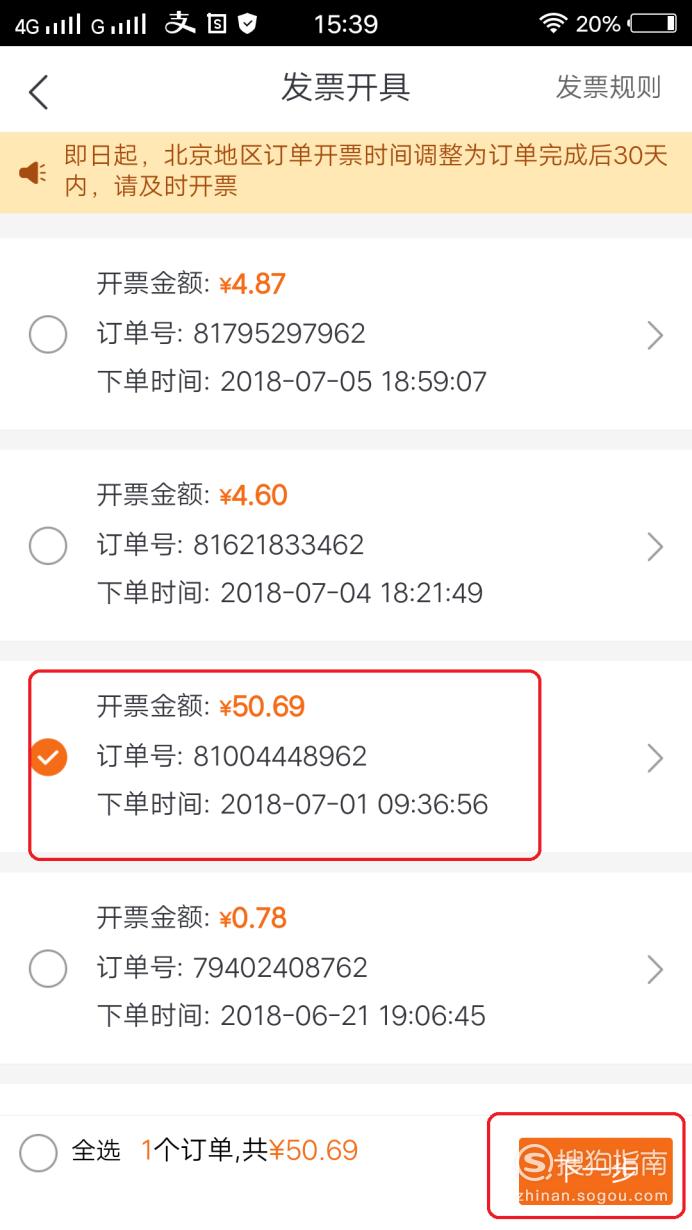
Task: Open details chevron for order 81621833462
Action: [x=655, y=546]
